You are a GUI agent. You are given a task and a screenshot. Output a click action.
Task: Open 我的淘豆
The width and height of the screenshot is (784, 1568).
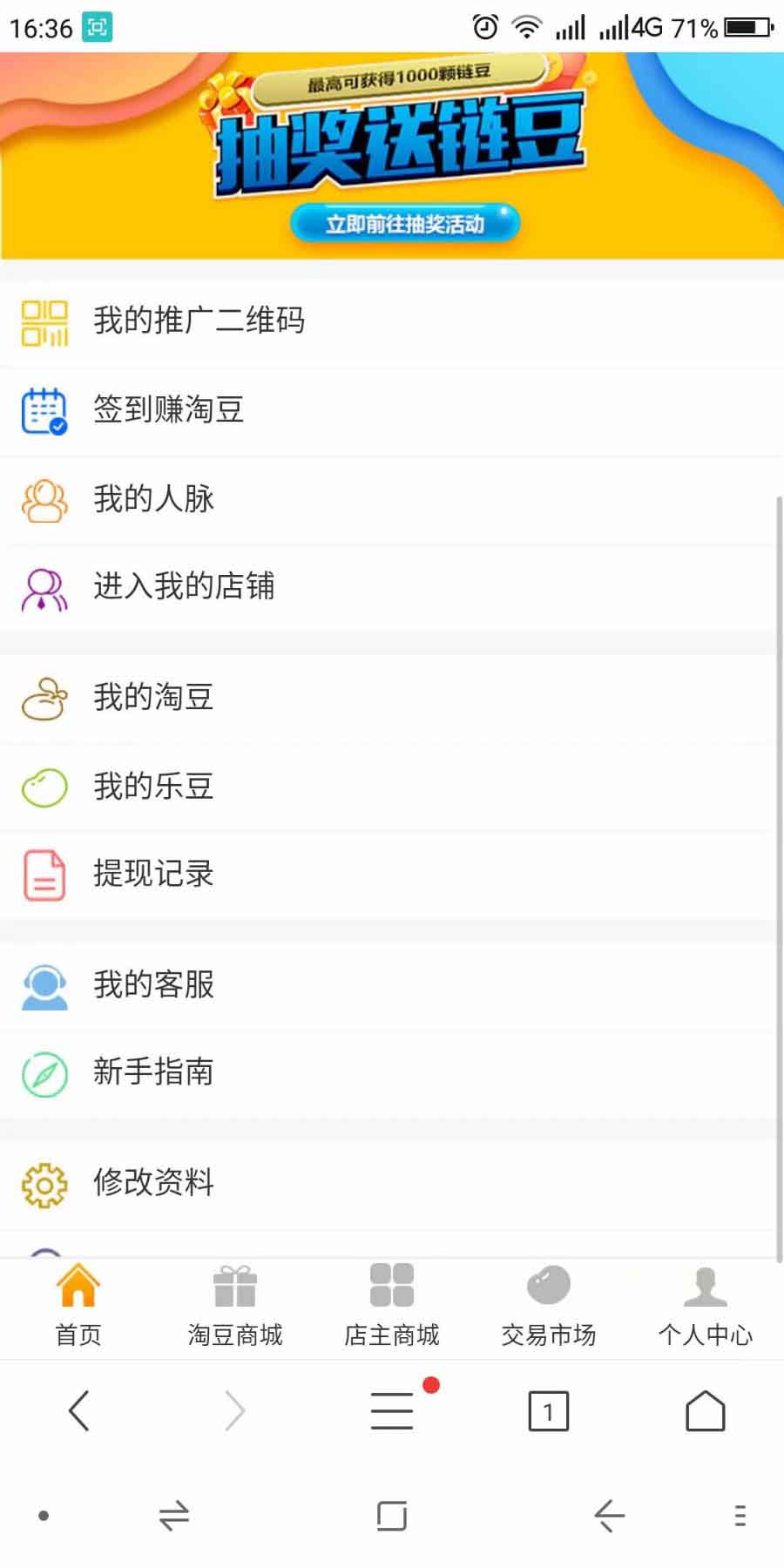tap(154, 697)
